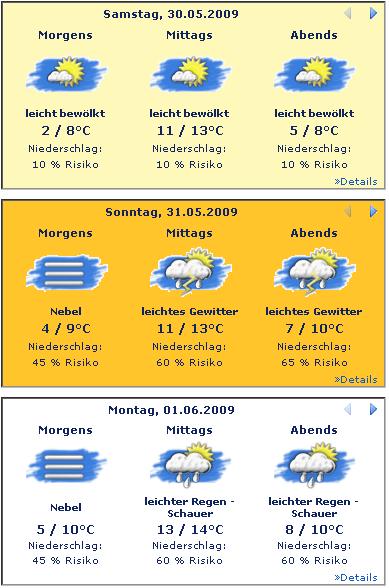Open Details for Montag, 01.06.2009
389x588 pixels.
click(x=356, y=578)
